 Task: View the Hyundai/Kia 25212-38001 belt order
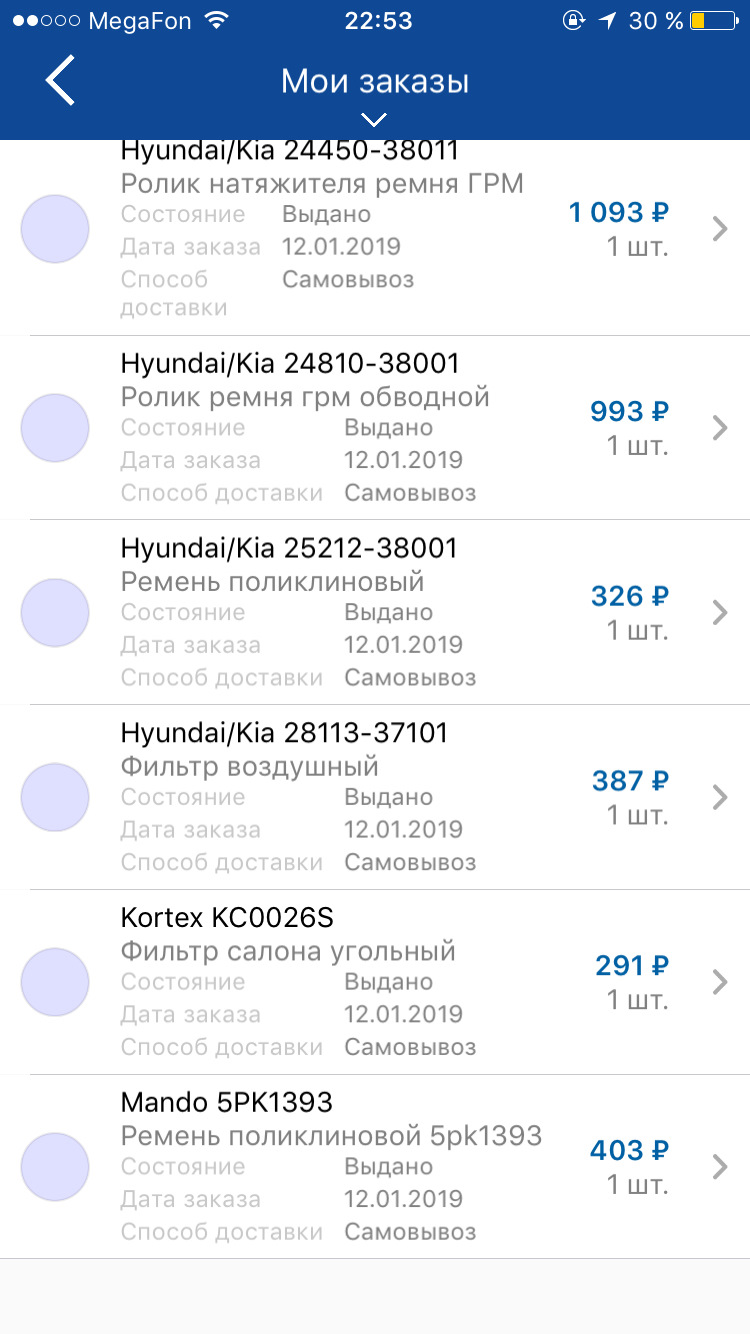coord(375,613)
